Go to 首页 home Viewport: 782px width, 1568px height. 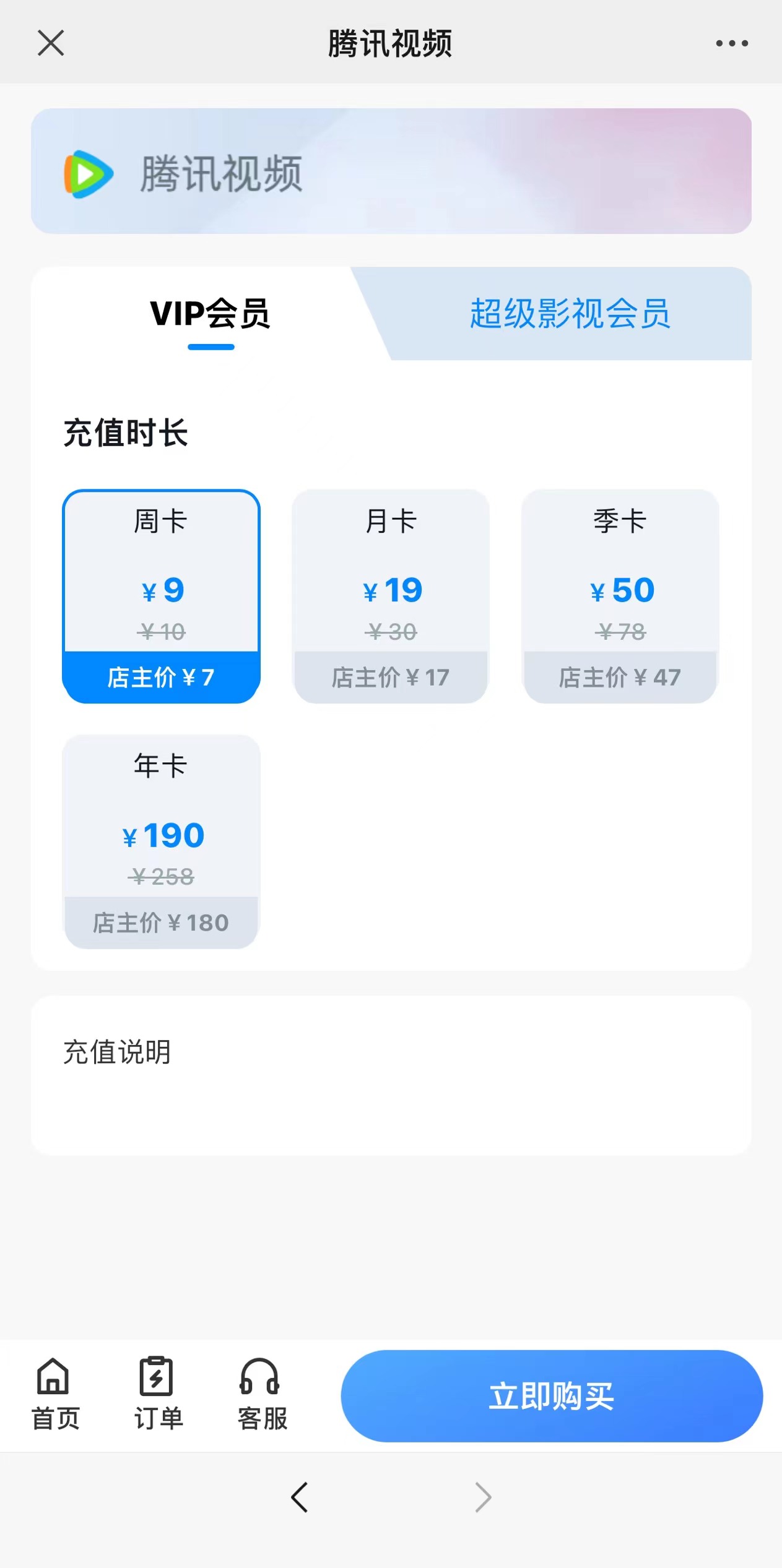click(55, 1394)
